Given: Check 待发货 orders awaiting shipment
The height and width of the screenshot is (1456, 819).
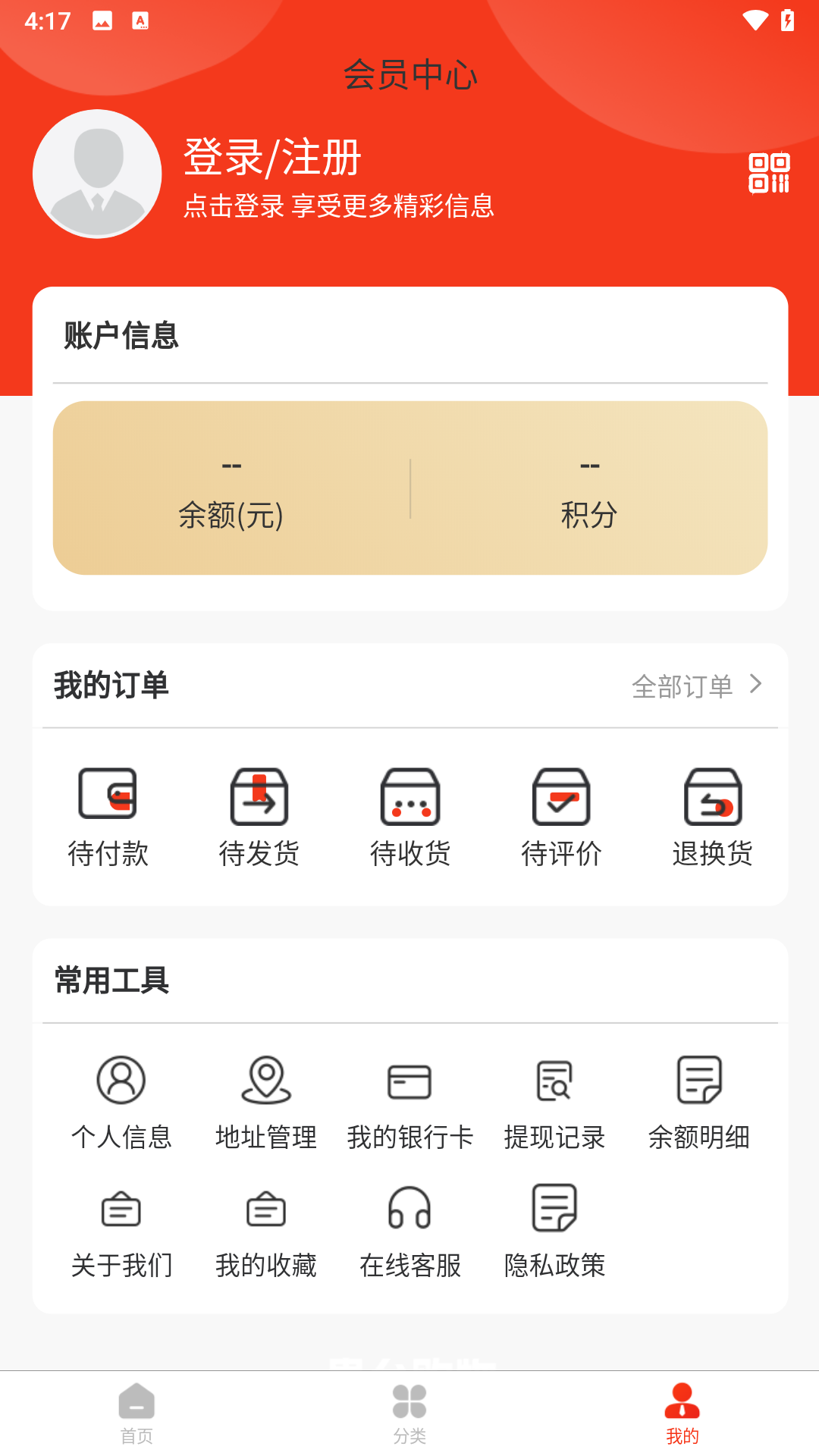Looking at the screenshot, I should click(x=259, y=817).
